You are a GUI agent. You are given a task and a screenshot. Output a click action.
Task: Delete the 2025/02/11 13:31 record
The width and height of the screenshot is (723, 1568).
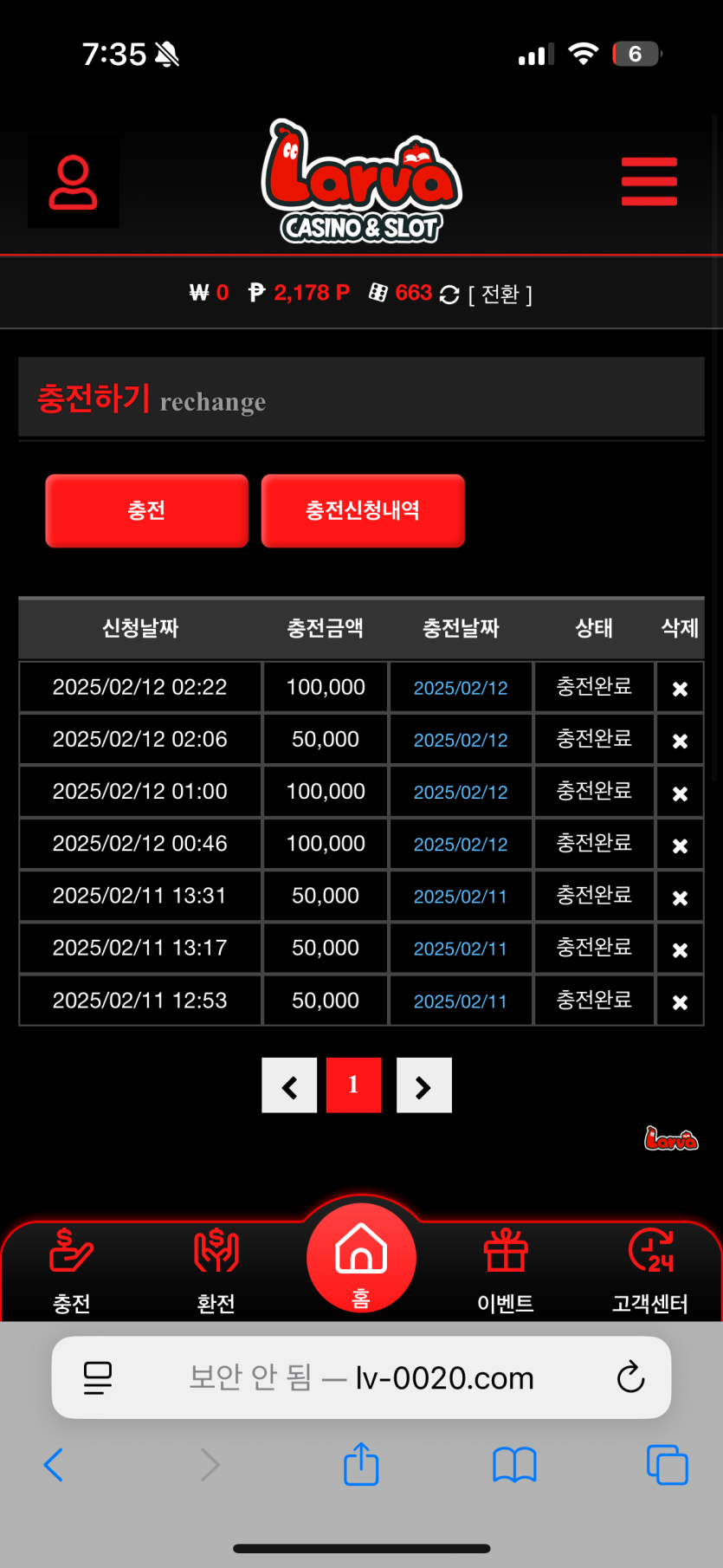pos(680,897)
